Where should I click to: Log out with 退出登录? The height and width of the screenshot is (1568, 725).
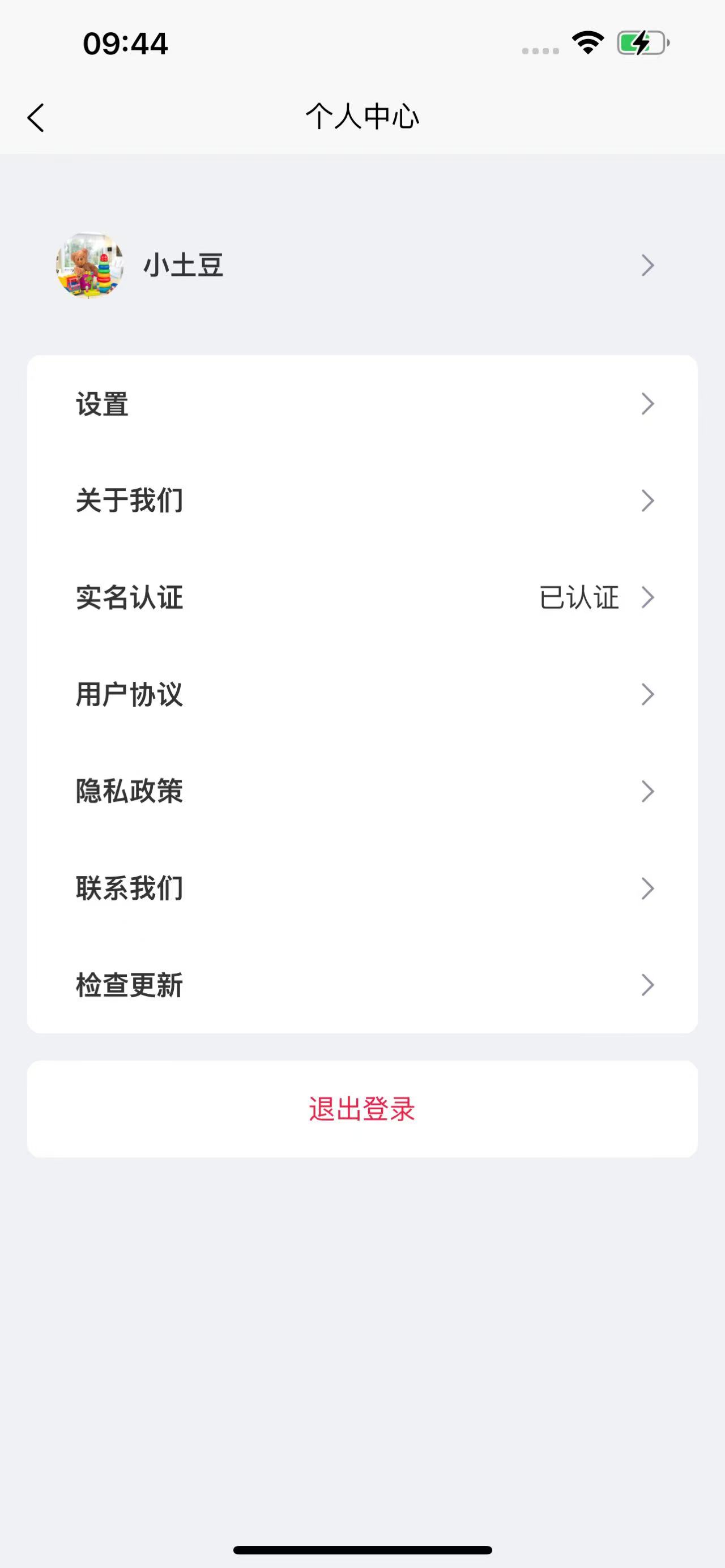362,1109
